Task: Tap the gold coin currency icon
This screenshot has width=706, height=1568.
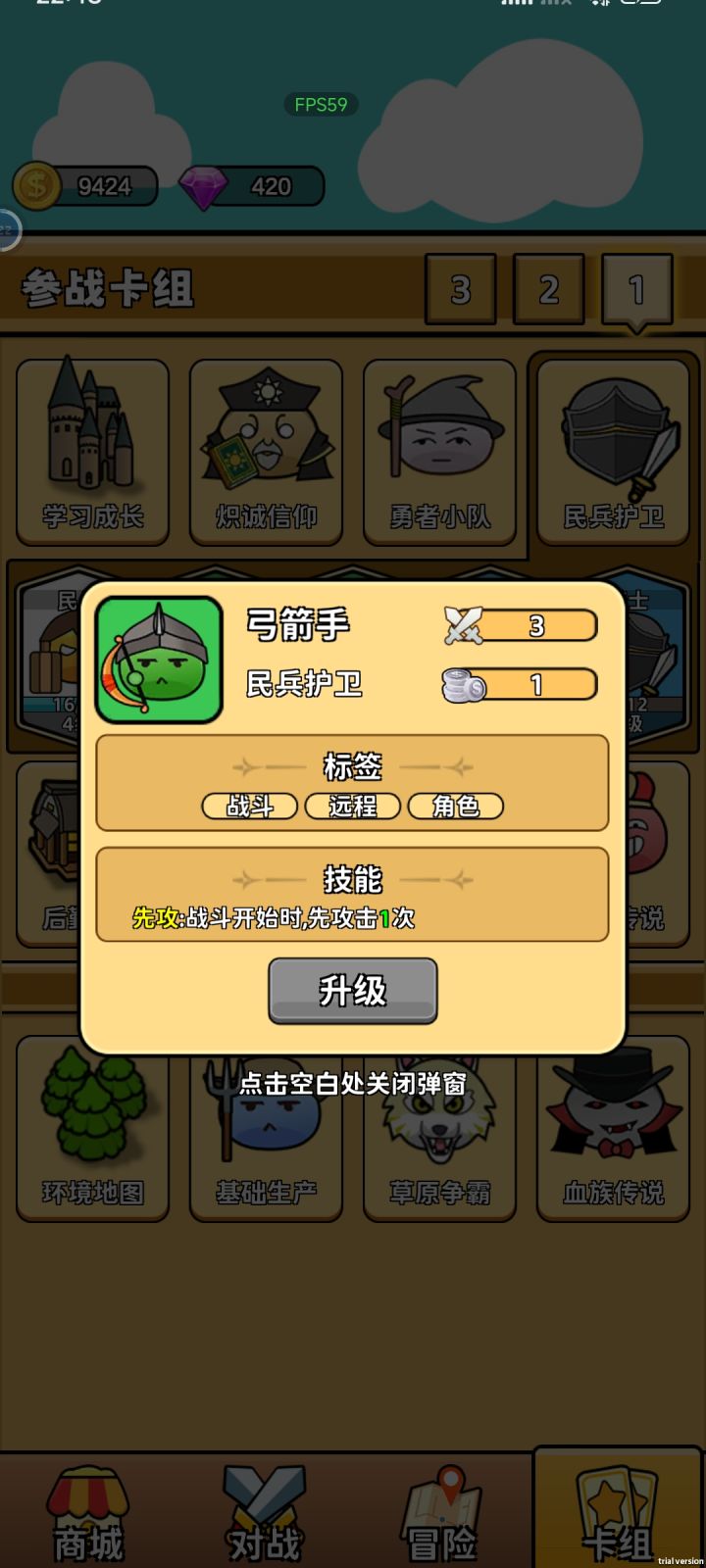Action: click(x=37, y=185)
